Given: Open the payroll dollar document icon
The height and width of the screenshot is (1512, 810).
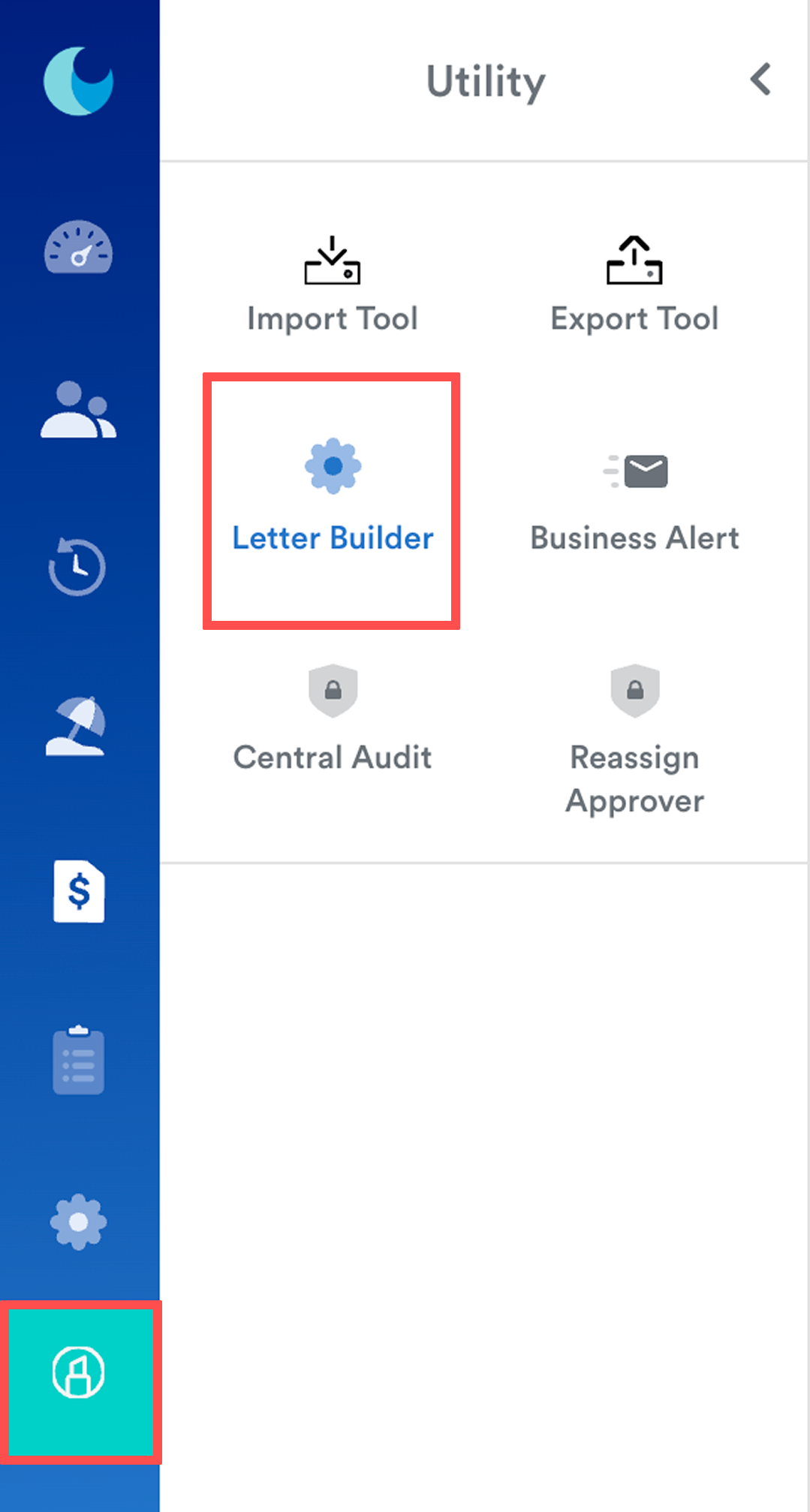Looking at the screenshot, I should (79, 891).
